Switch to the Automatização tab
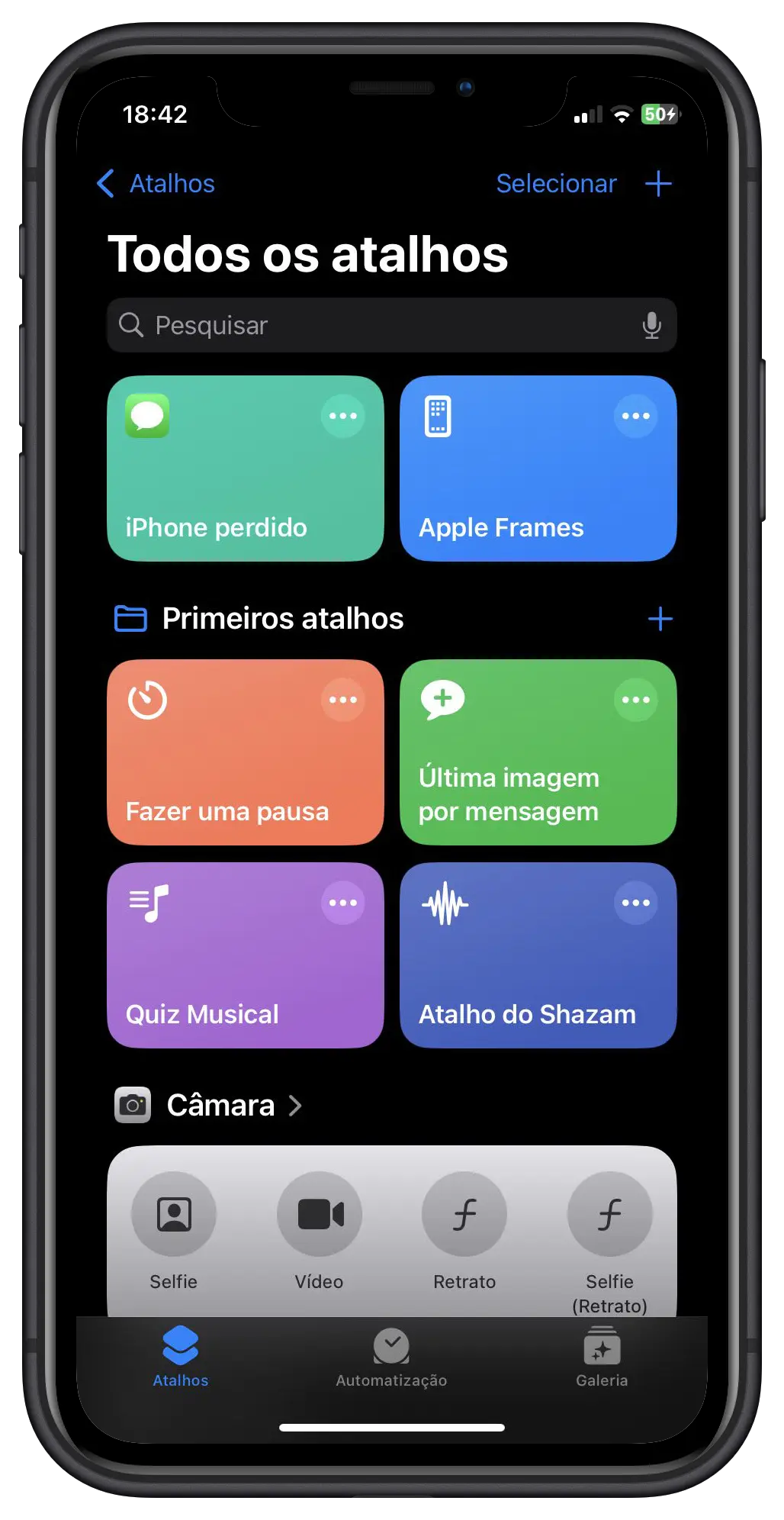This screenshot has height=1520, width=784. point(391,1358)
